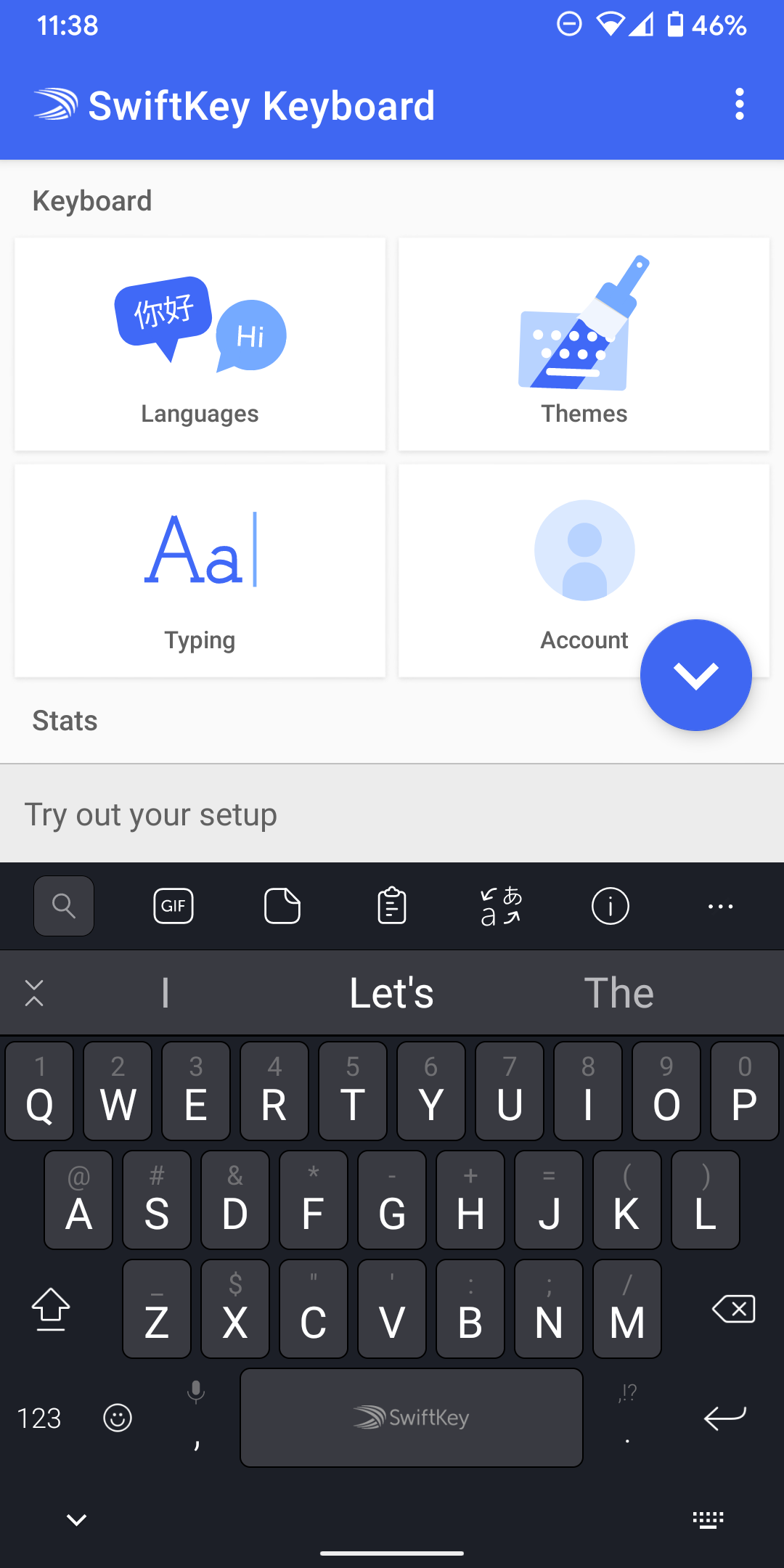This screenshot has width=784, height=1568.
Task: Open the GIF picker
Action: tap(173, 905)
